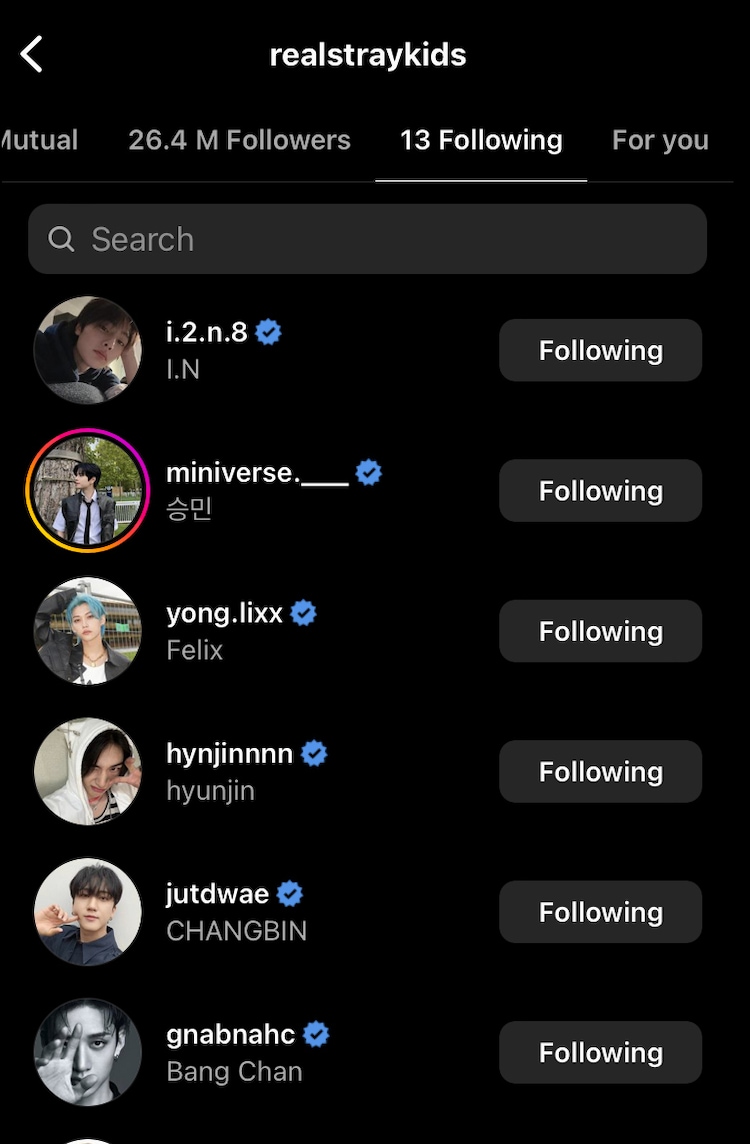Image resolution: width=750 pixels, height=1144 pixels.
Task: Tap the Search field
Action: pos(367,239)
